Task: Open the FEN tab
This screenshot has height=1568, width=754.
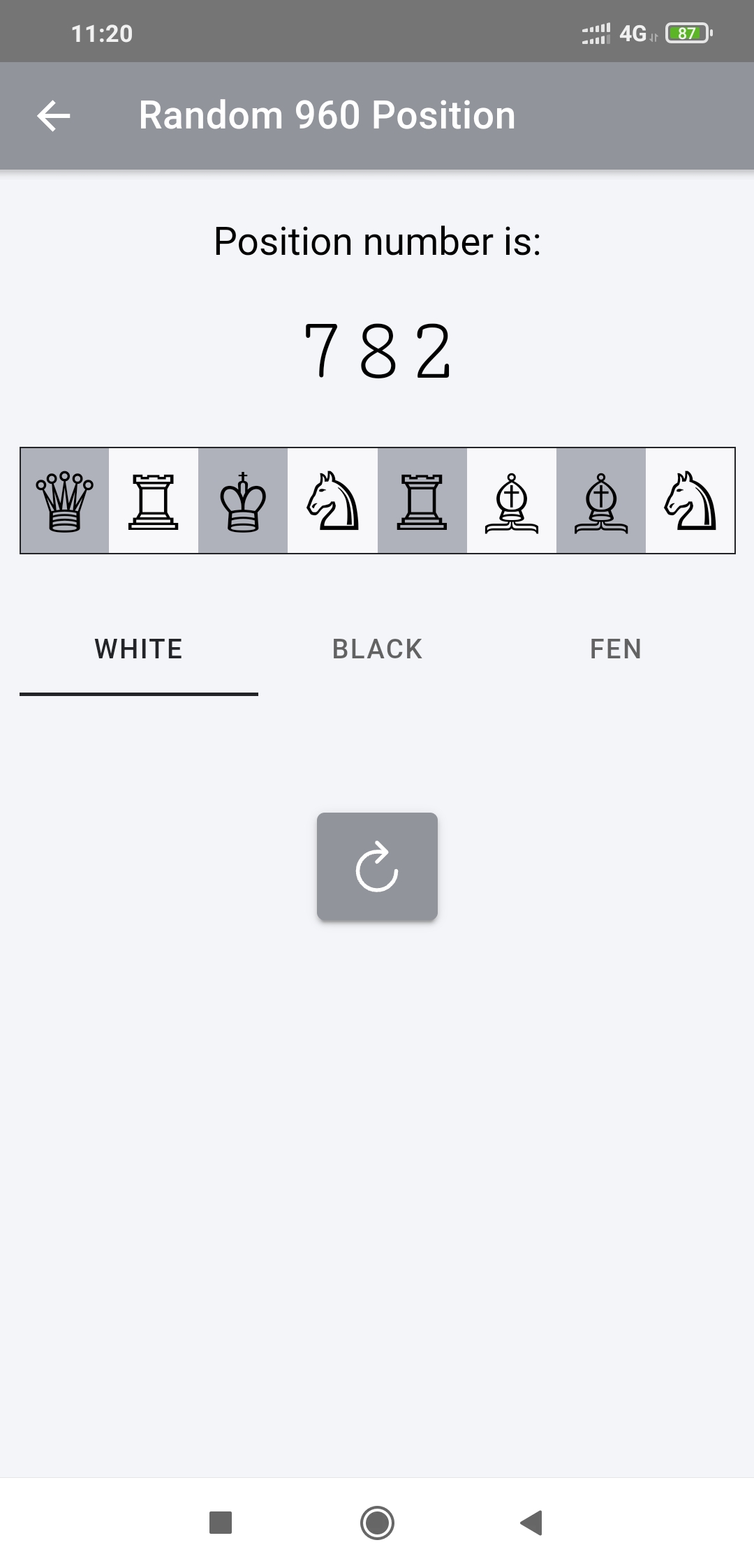Action: pos(615,649)
